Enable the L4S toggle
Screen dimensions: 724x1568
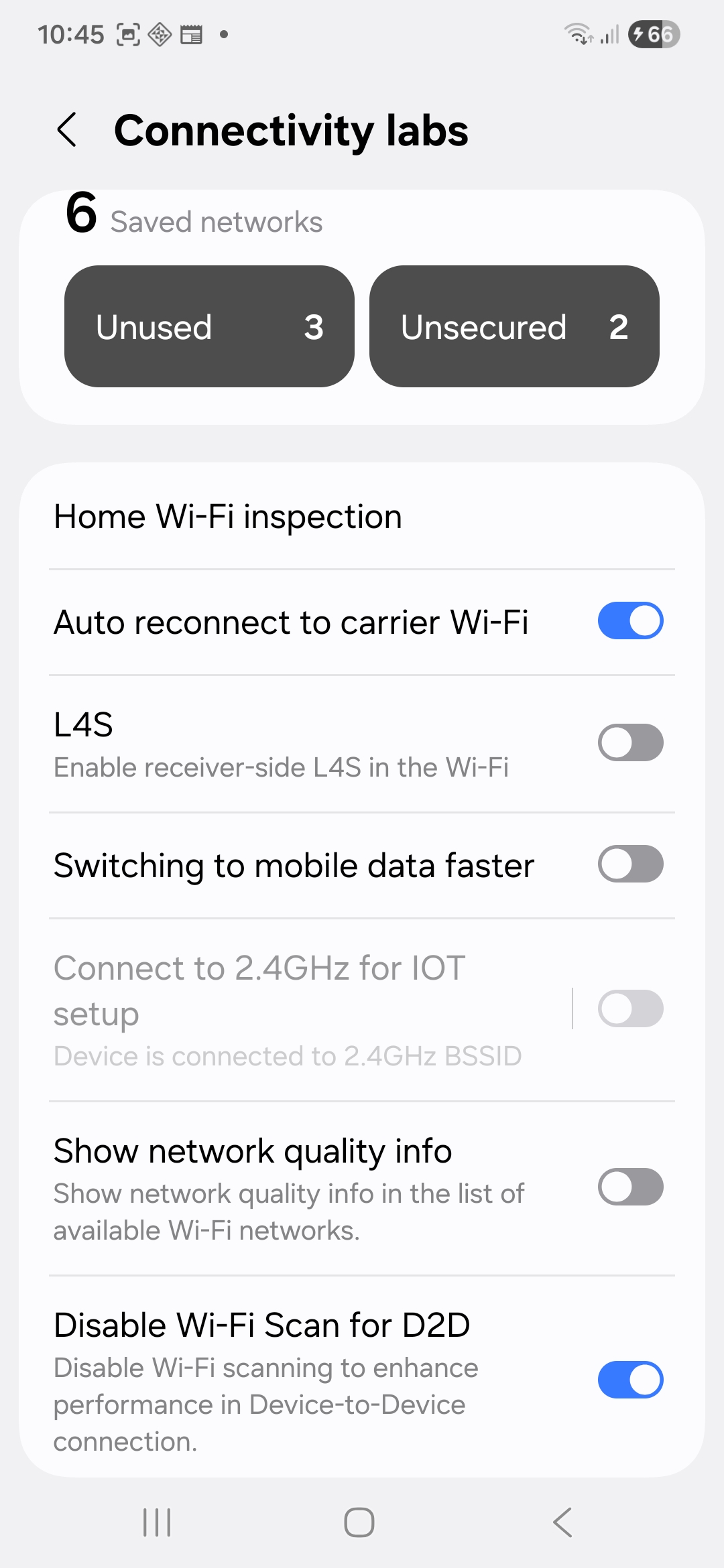coord(630,742)
